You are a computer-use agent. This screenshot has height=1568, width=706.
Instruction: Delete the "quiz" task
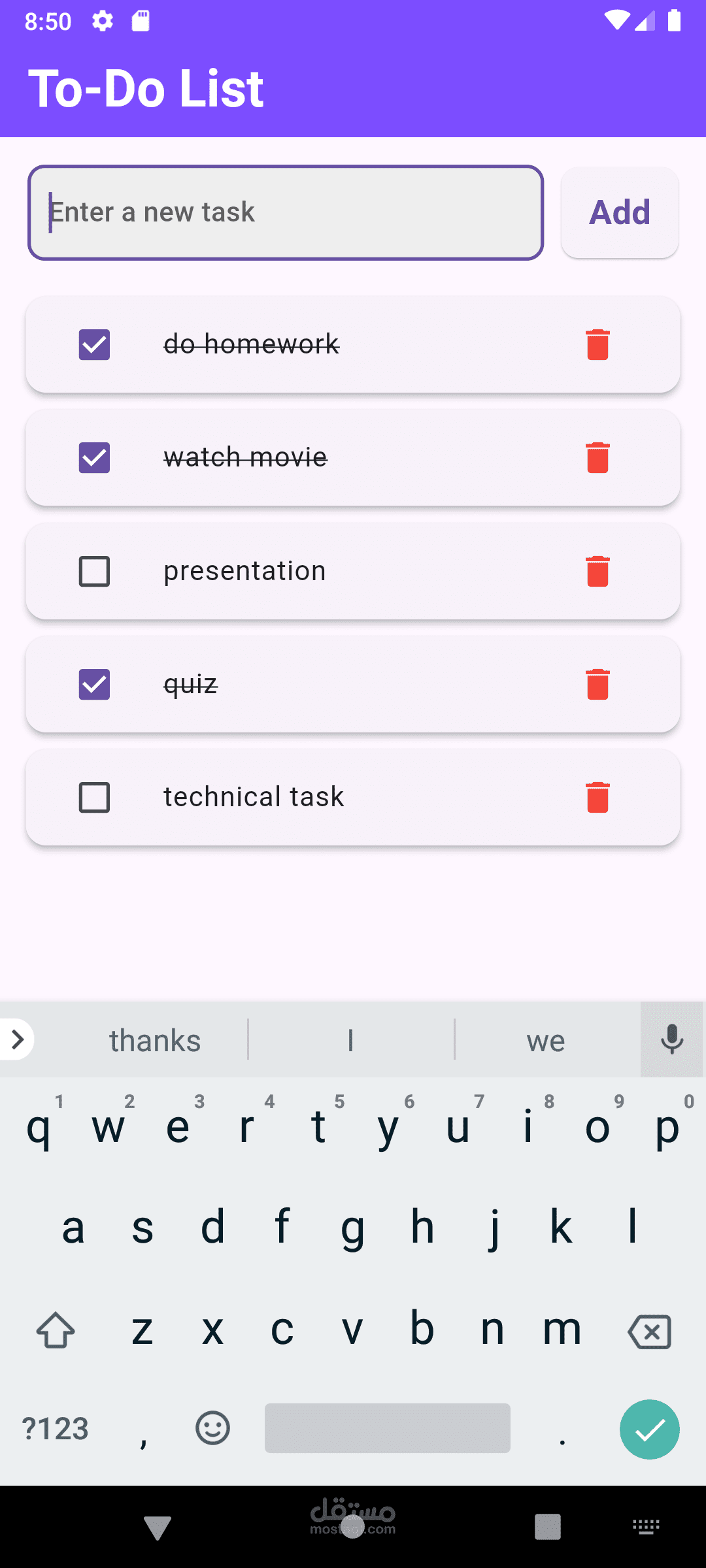coord(596,684)
